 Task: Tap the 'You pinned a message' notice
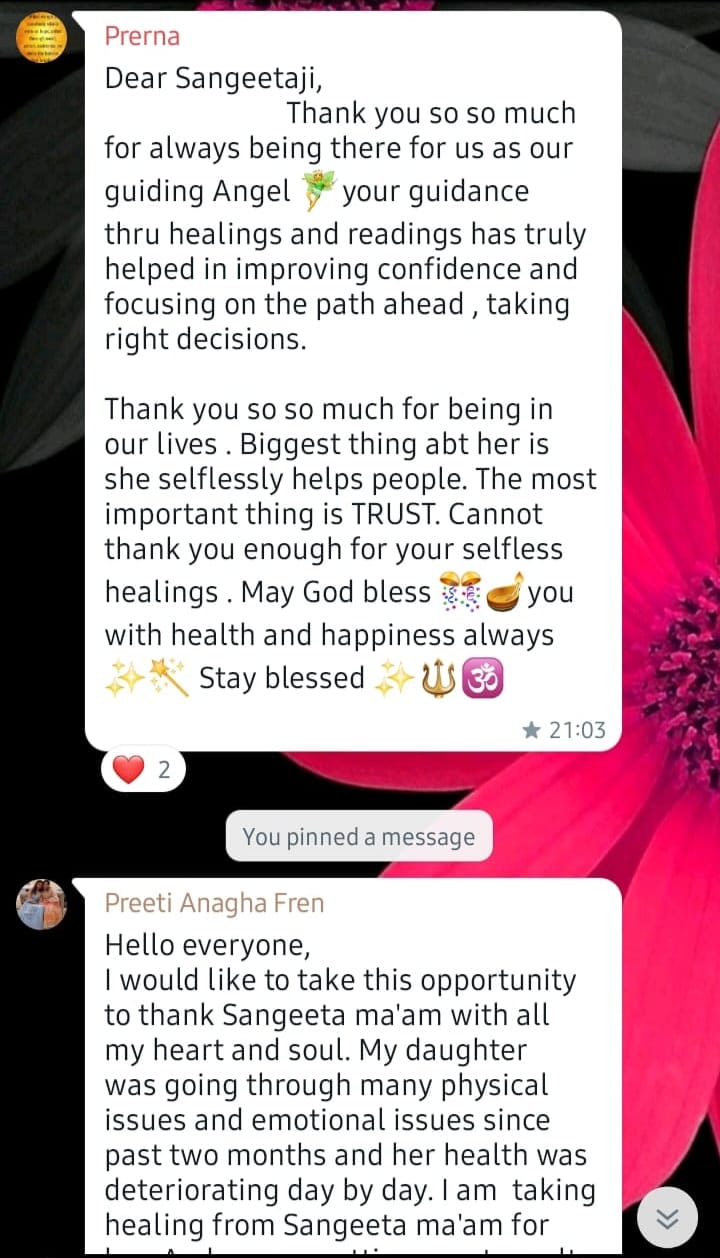click(359, 836)
